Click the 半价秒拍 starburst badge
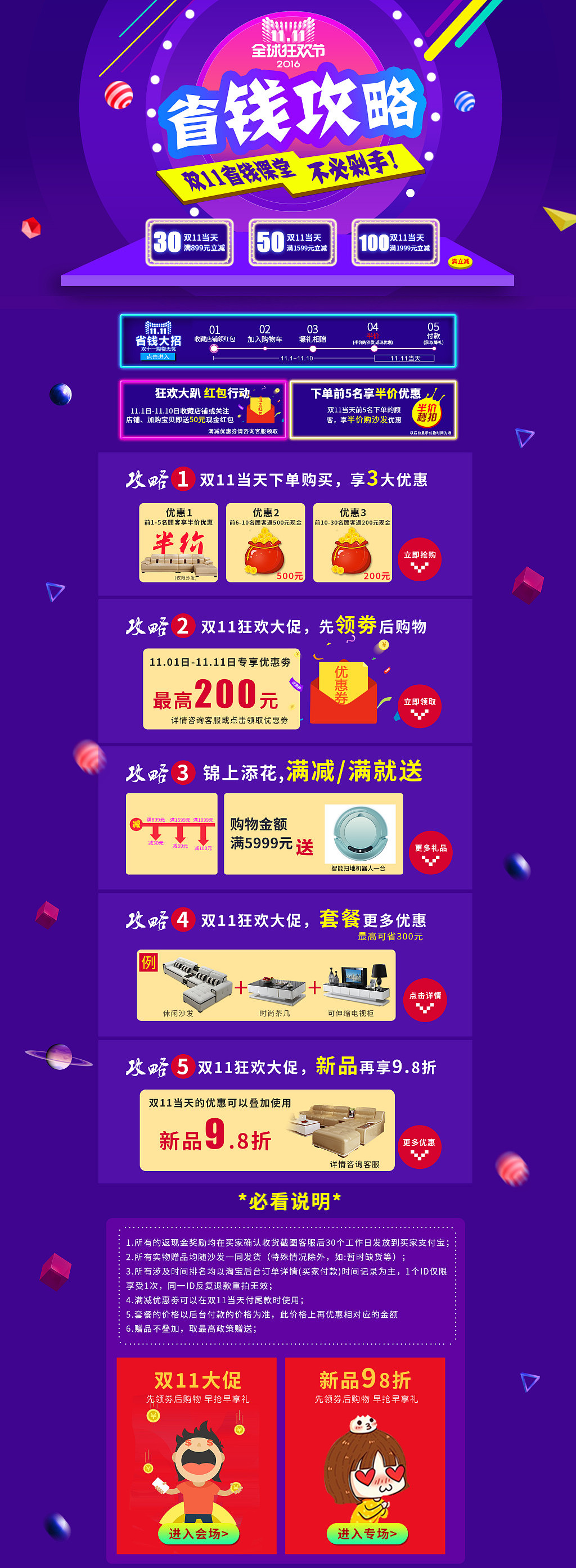Image resolution: width=576 pixels, height=1568 pixels. (427, 413)
